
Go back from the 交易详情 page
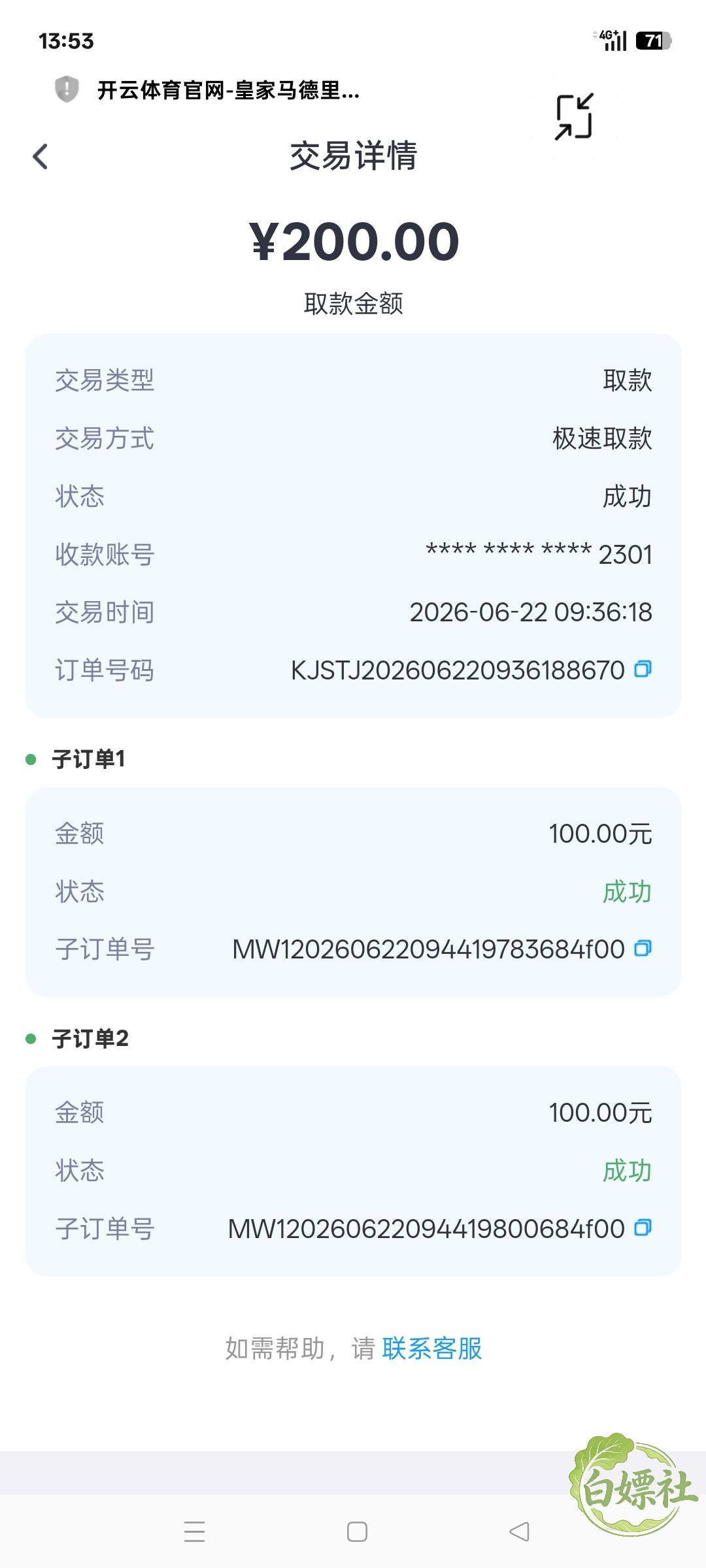point(41,157)
